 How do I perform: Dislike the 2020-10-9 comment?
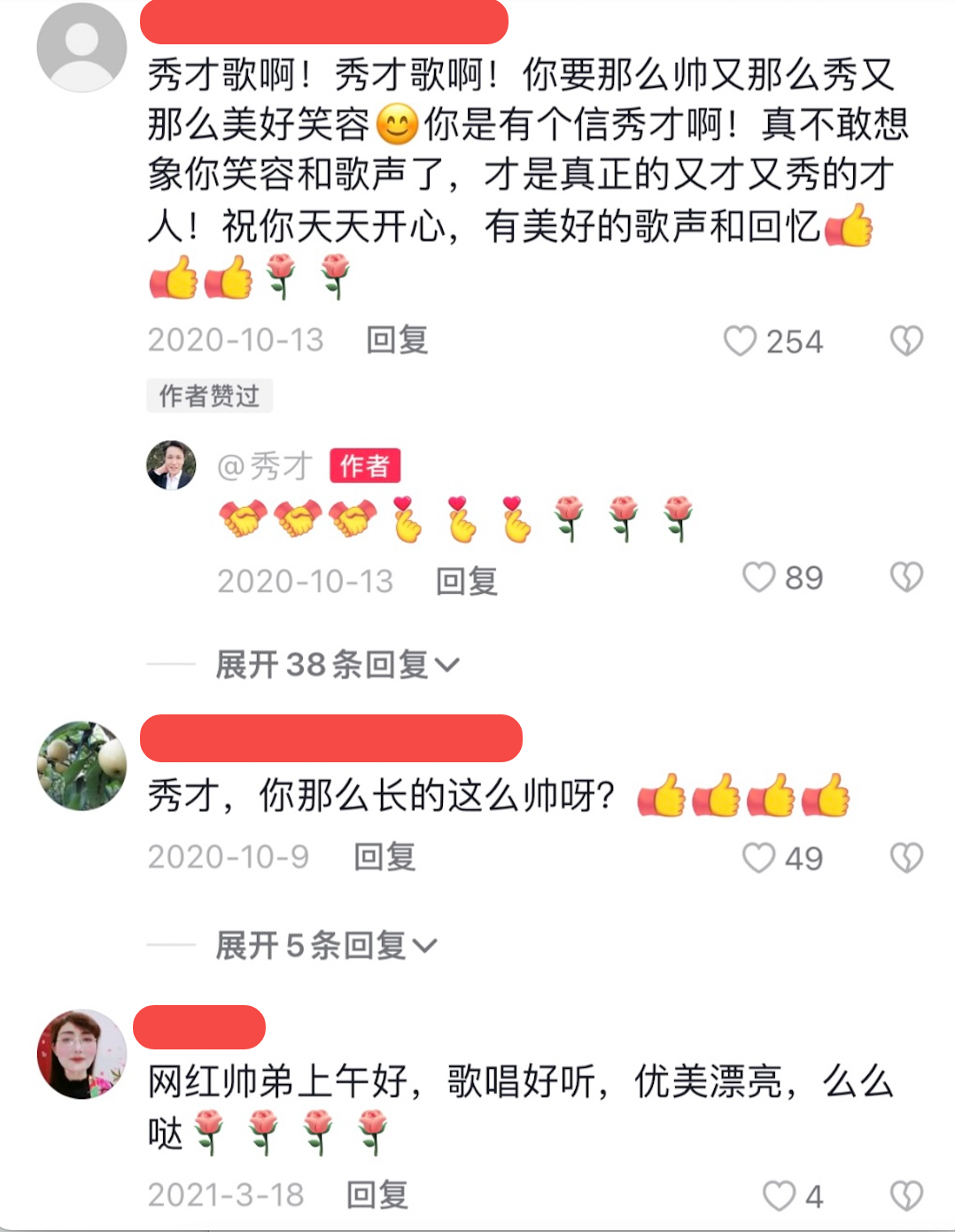[x=906, y=858]
